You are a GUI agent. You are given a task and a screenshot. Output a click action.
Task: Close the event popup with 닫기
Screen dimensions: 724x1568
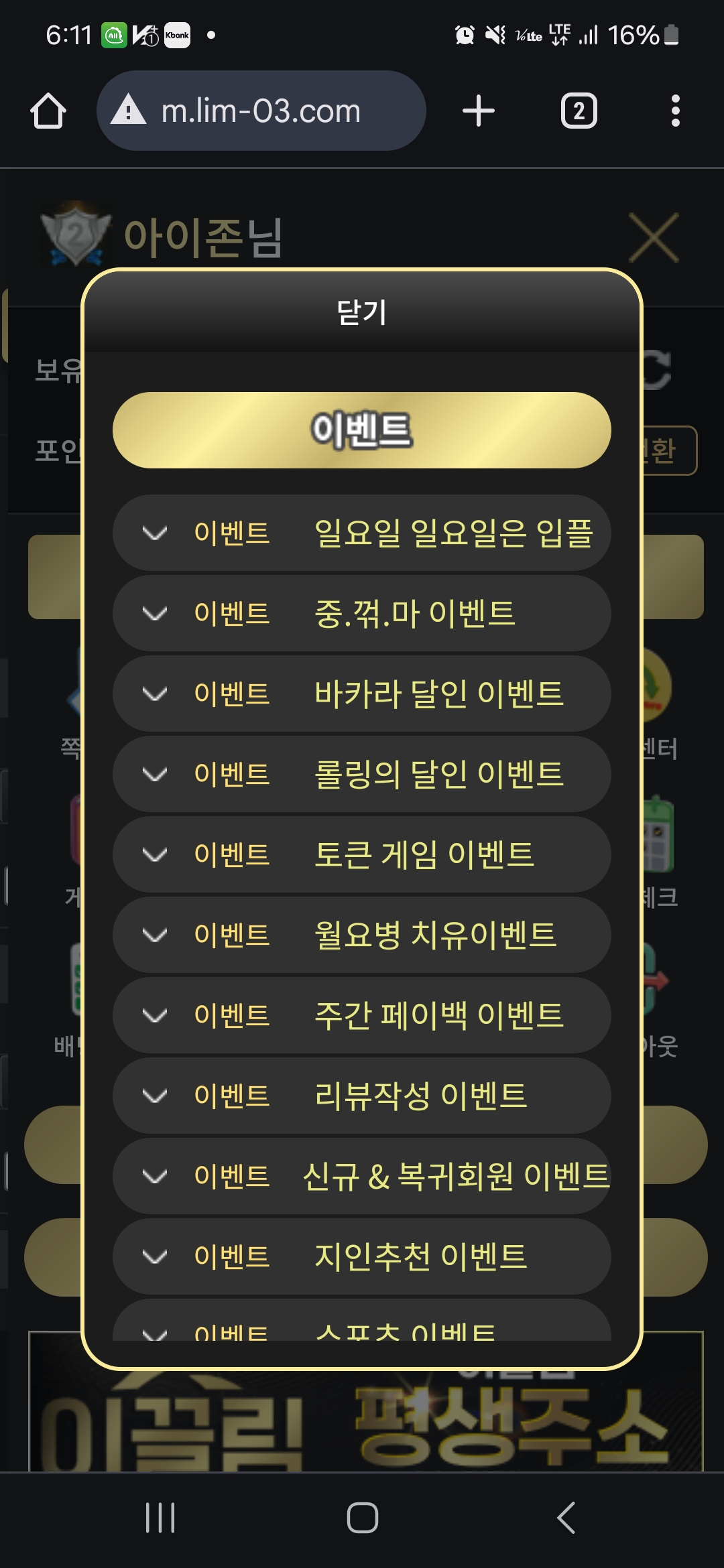pyautogui.click(x=362, y=312)
